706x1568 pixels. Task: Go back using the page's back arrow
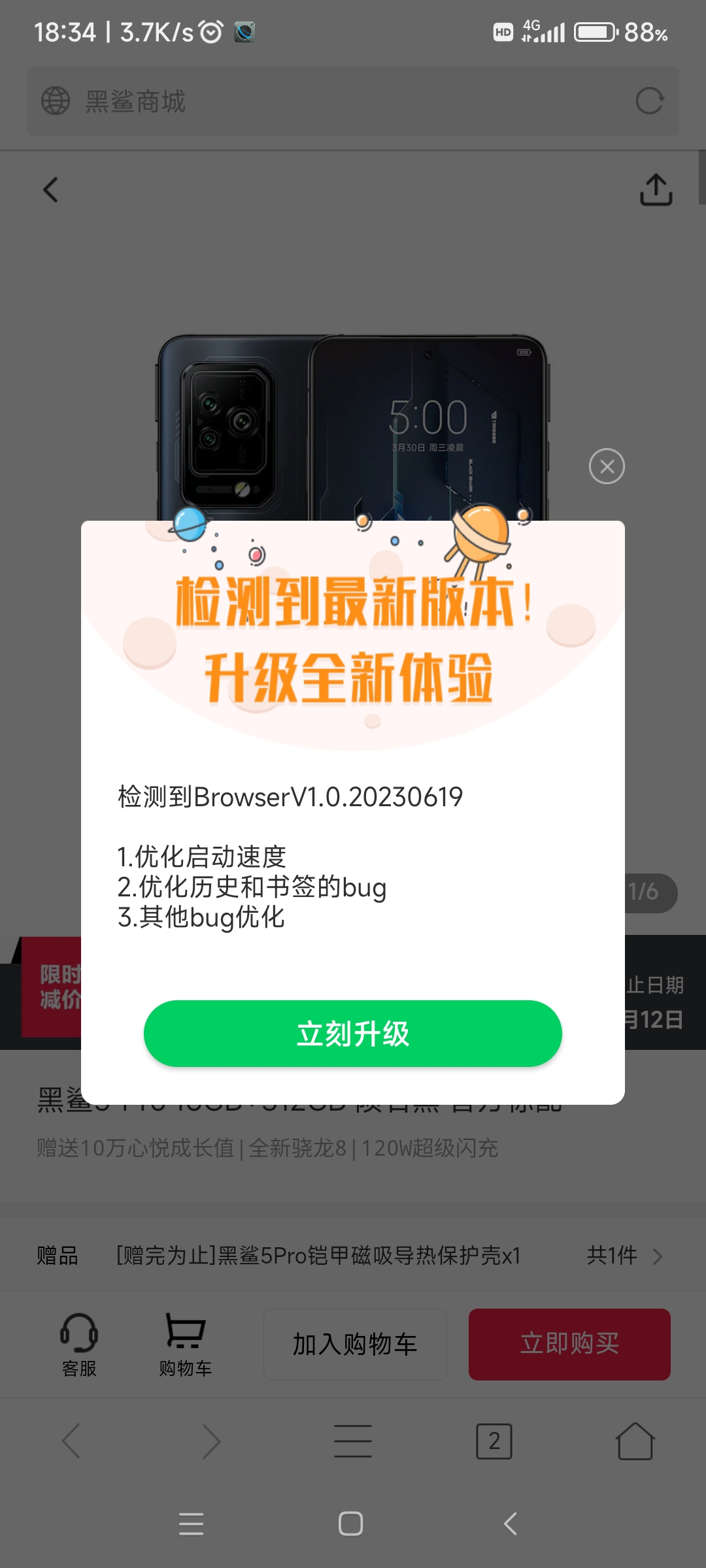[x=51, y=190]
